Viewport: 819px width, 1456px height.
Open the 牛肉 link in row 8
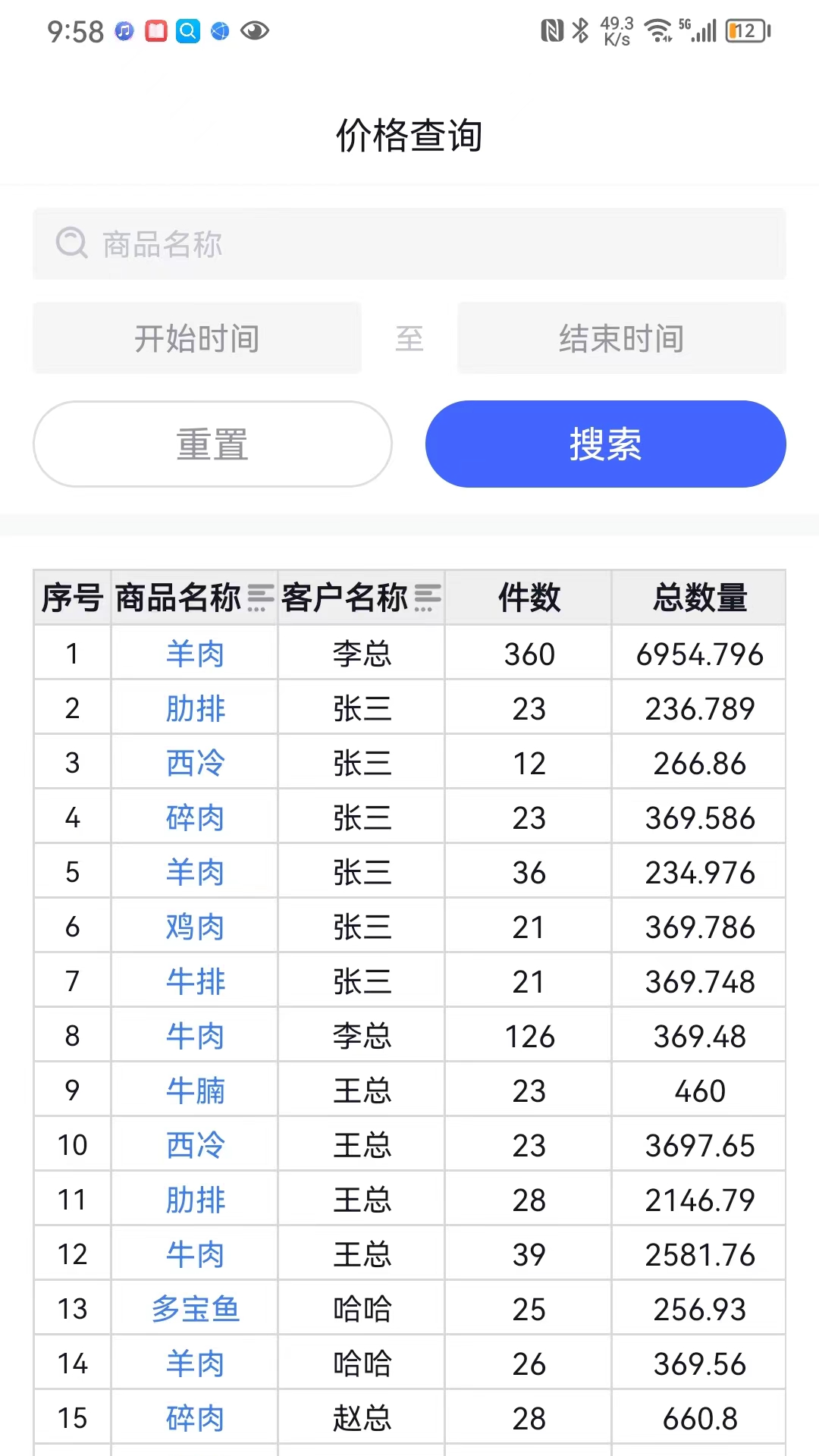point(195,1036)
